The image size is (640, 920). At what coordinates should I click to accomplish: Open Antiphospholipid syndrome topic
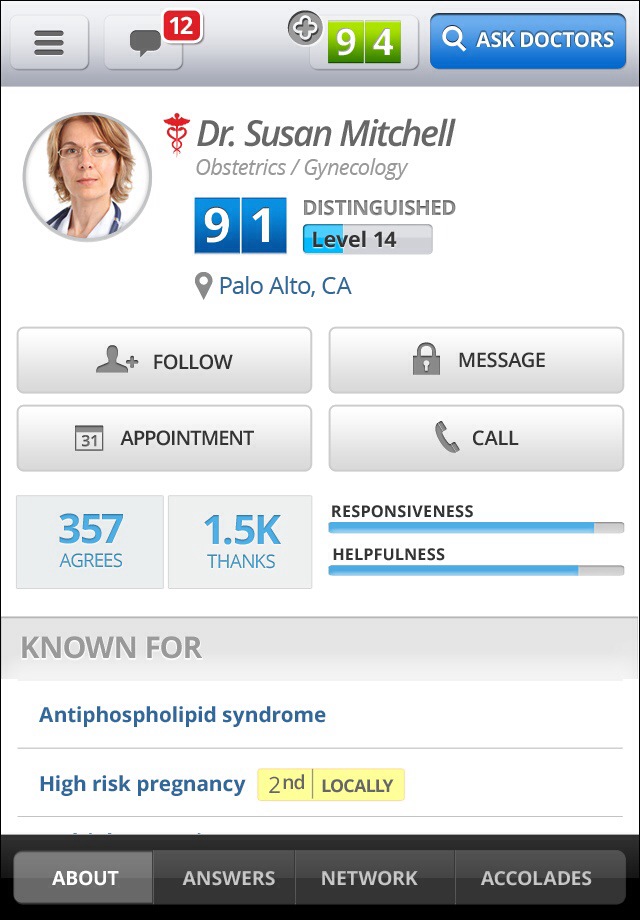coord(182,715)
